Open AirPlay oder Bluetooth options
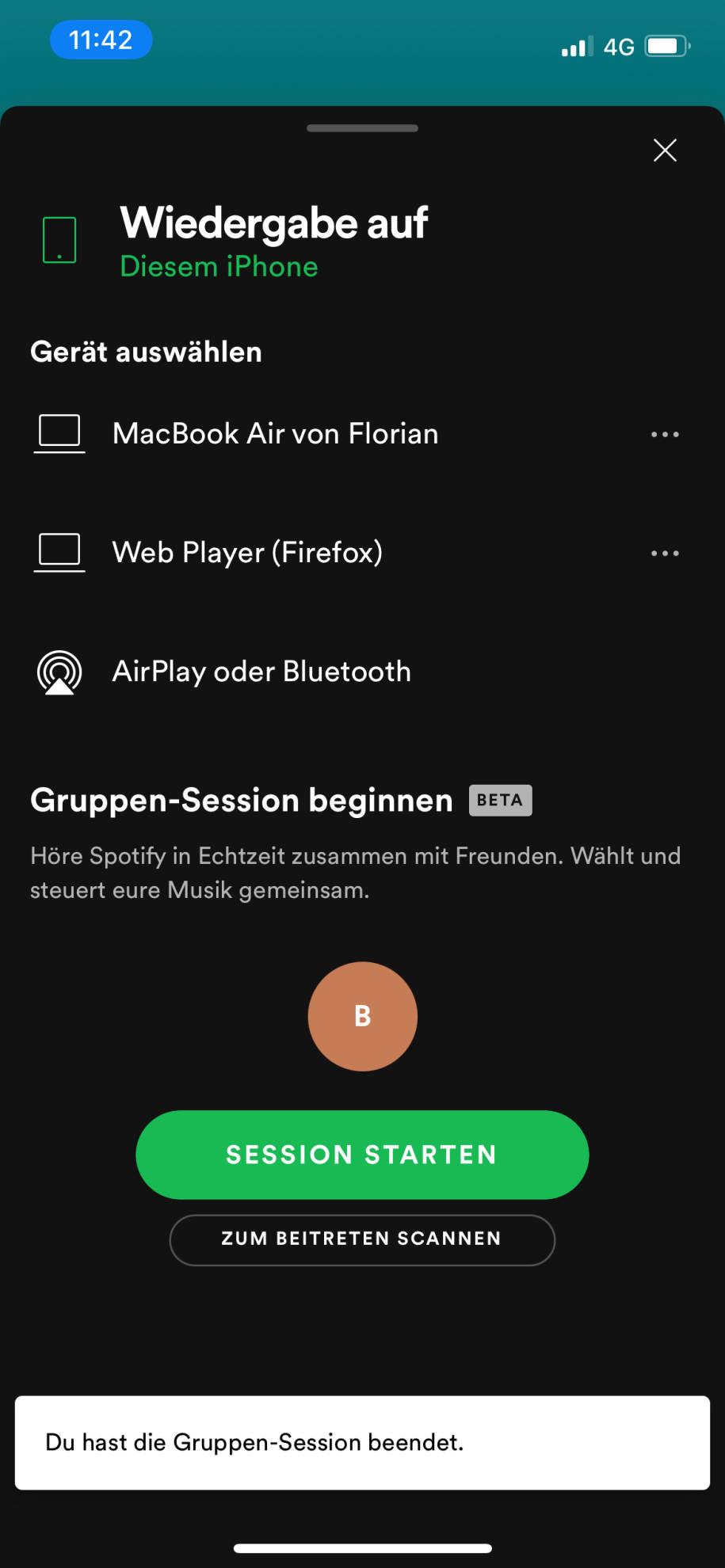The image size is (725, 1568). pyautogui.click(x=261, y=672)
